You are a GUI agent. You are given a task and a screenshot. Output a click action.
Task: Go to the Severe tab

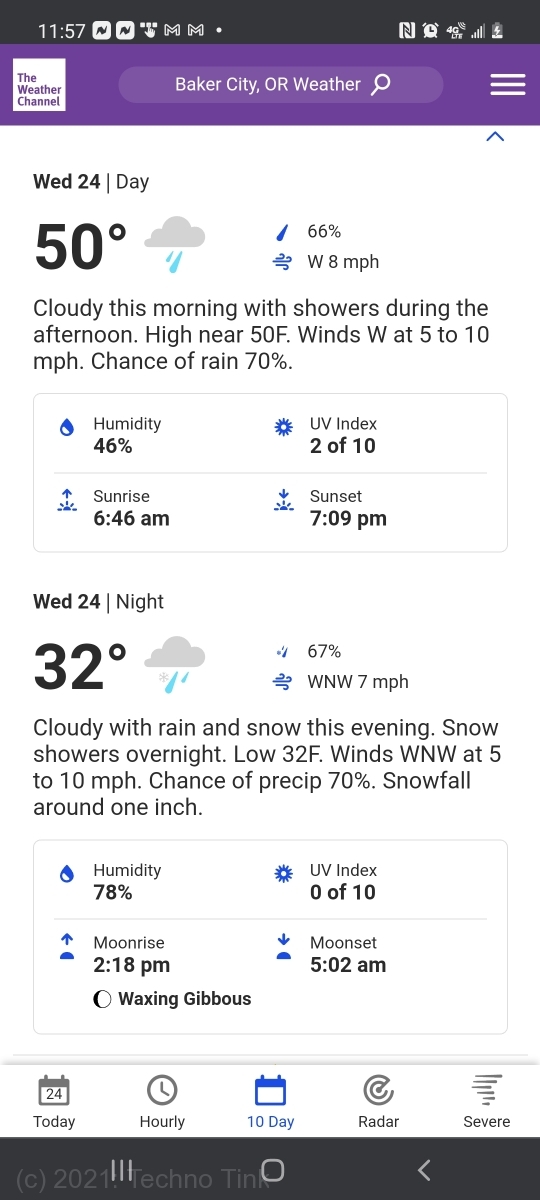click(x=487, y=1101)
